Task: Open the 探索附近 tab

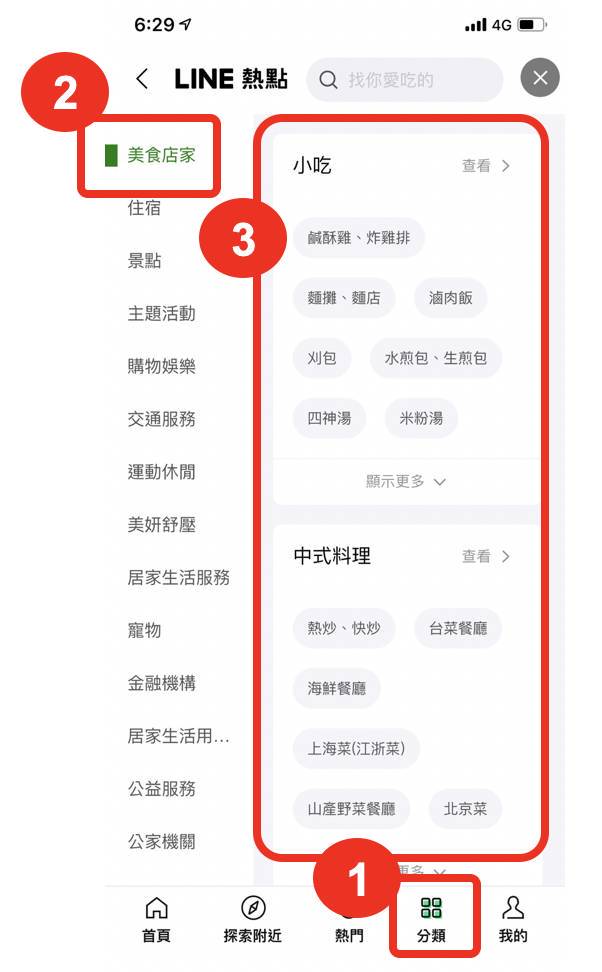Action: coord(253,920)
